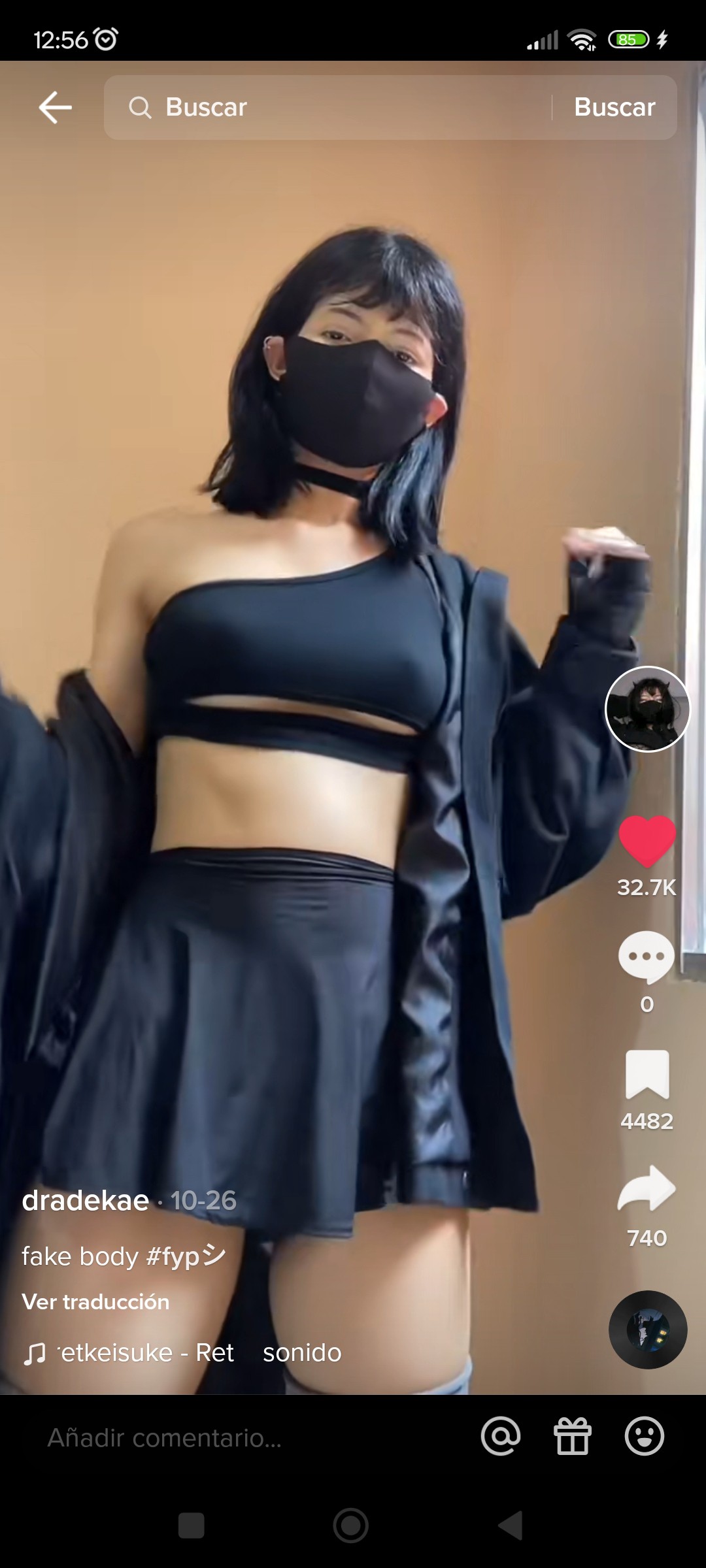Open the gift icon
This screenshot has width=706, height=1568.
[573, 1437]
